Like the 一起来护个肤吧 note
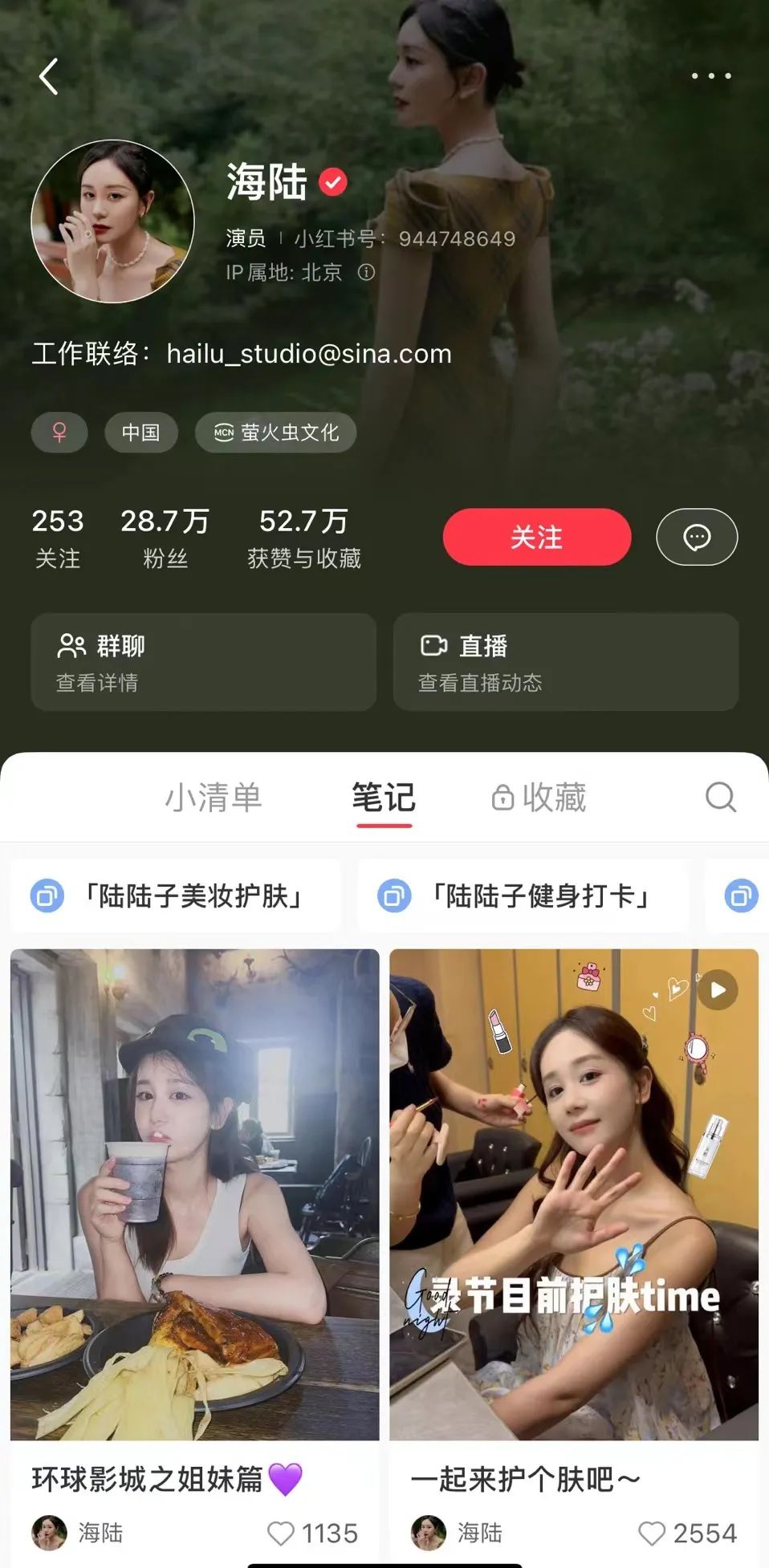 coord(652,1533)
